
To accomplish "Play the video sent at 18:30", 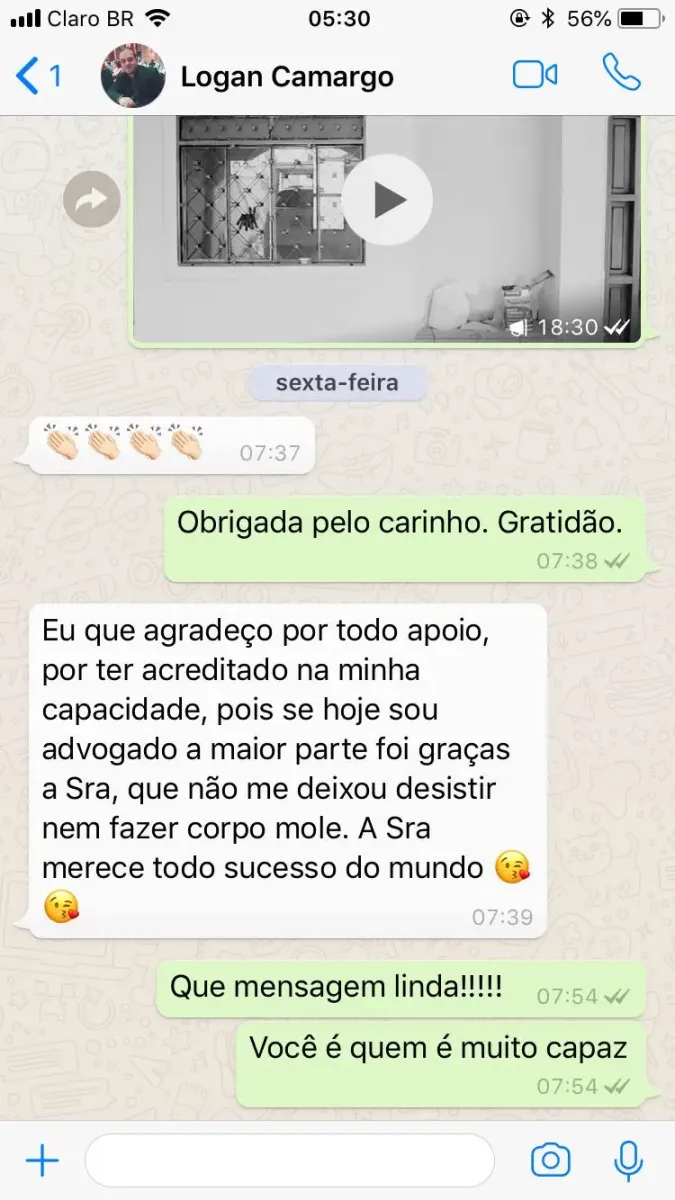I will click(387, 200).
